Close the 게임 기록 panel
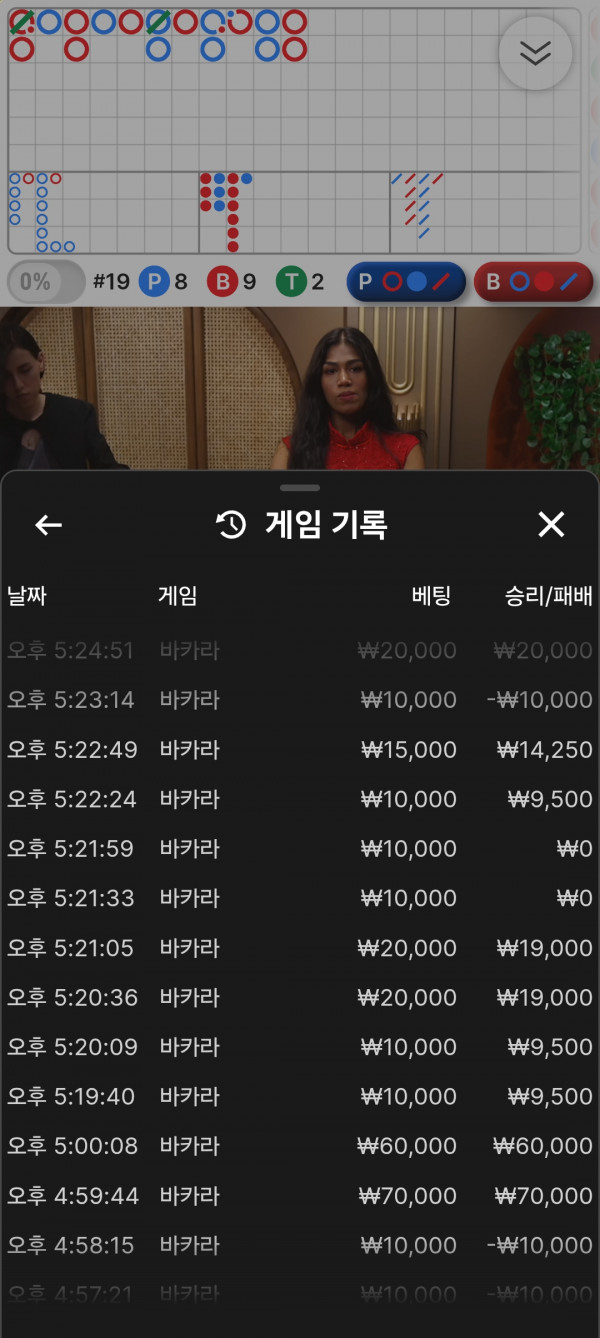Screen dimensions: 600x1338 [551, 525]
